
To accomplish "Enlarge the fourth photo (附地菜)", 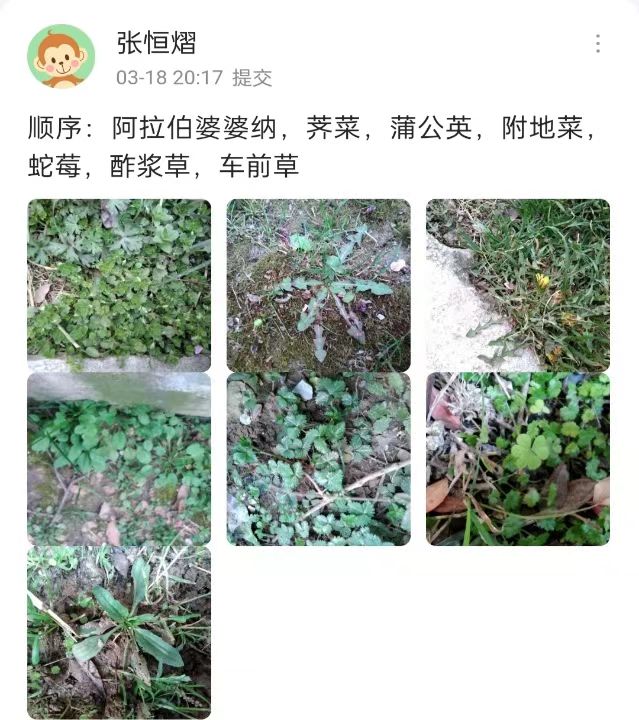I will point(119,459).
